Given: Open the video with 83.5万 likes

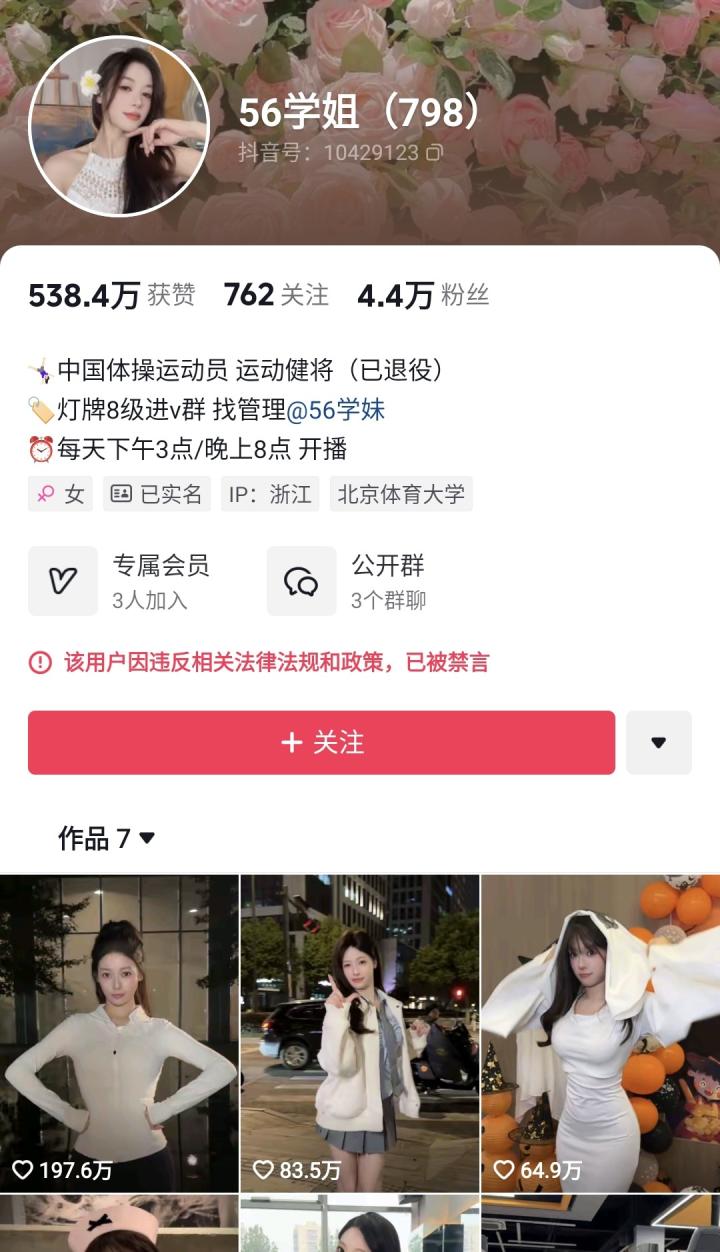Looking at the screenshot, I should [360, 1033].
